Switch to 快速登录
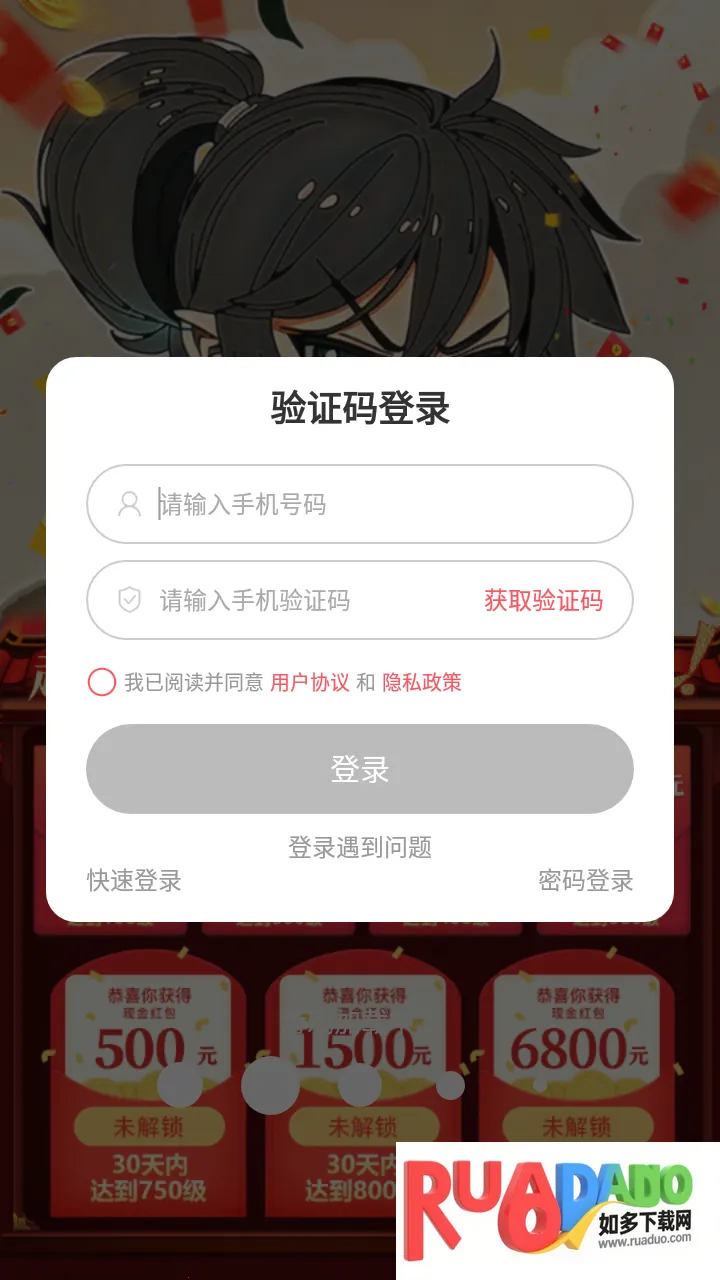Viewport: 720px width, 1280px height. 135,881
